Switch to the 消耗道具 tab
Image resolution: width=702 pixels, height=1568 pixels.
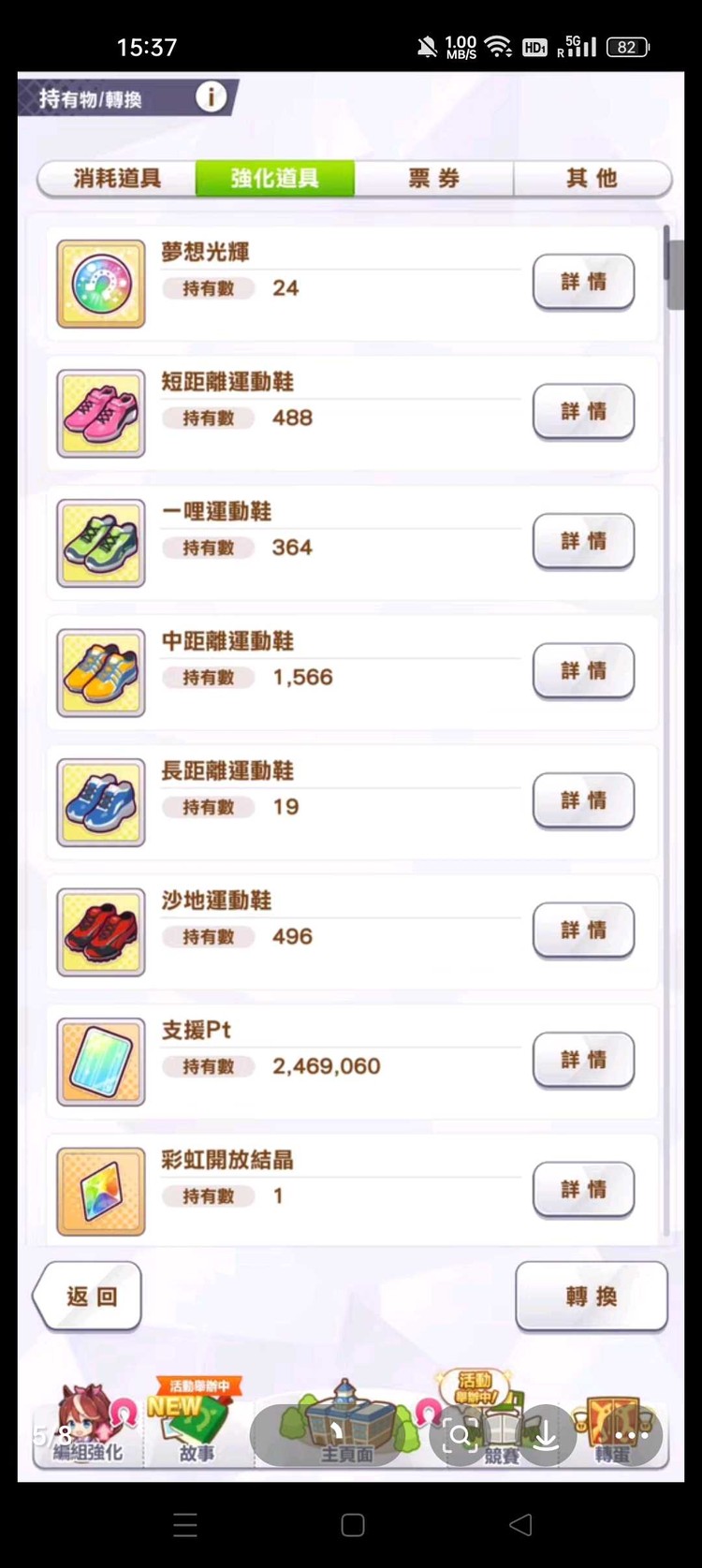pyautogui.click(x=116, y=178)
